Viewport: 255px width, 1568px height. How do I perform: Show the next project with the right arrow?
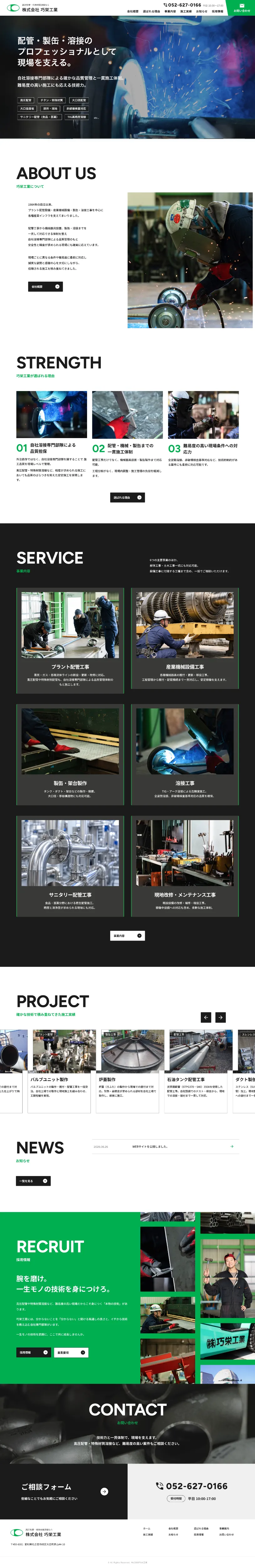point(221,1017)
